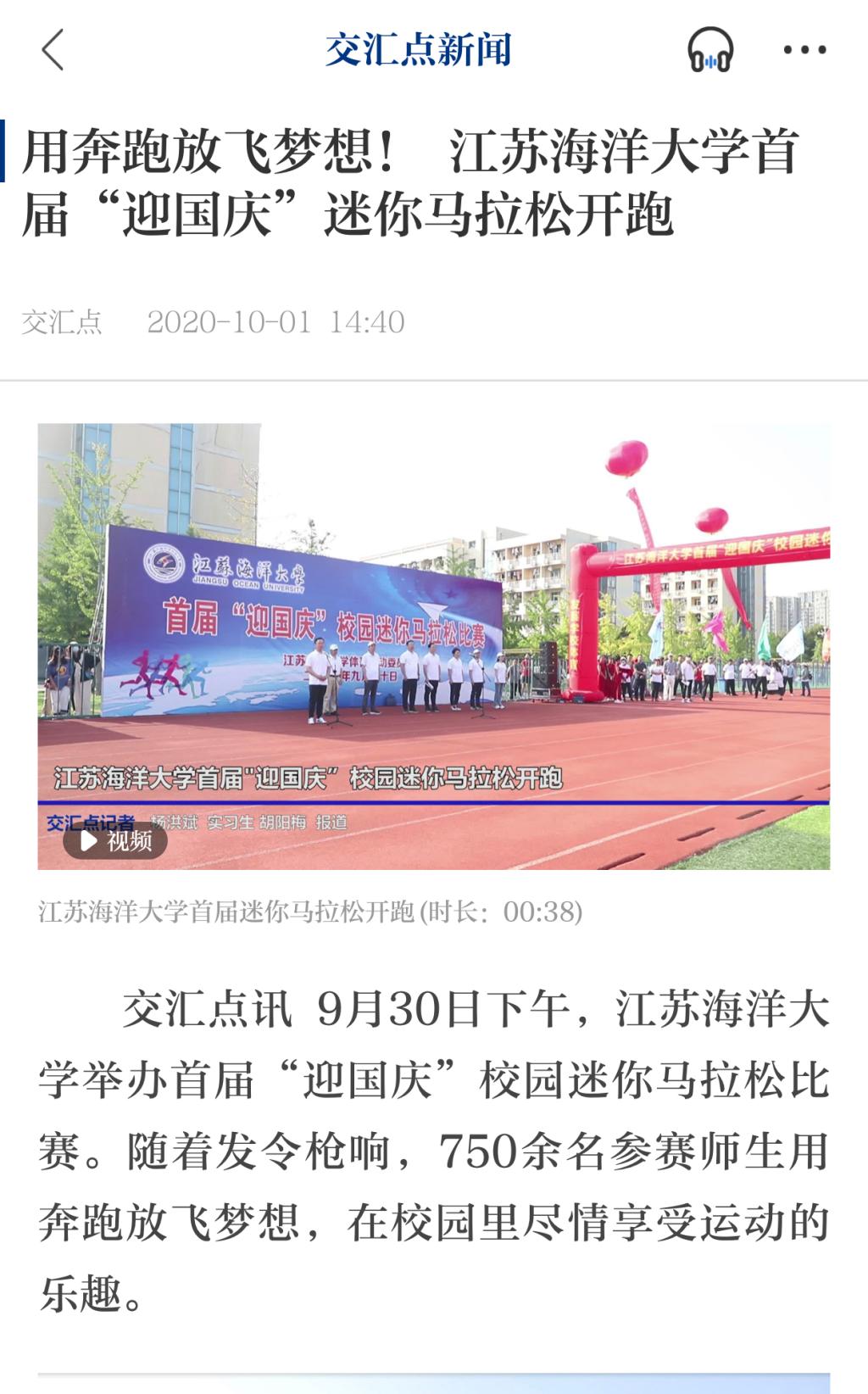The height and width of the screenshot is (1394, 868).
Task: Listen to the article via the headphones icon
Action: tap(709, 50)
